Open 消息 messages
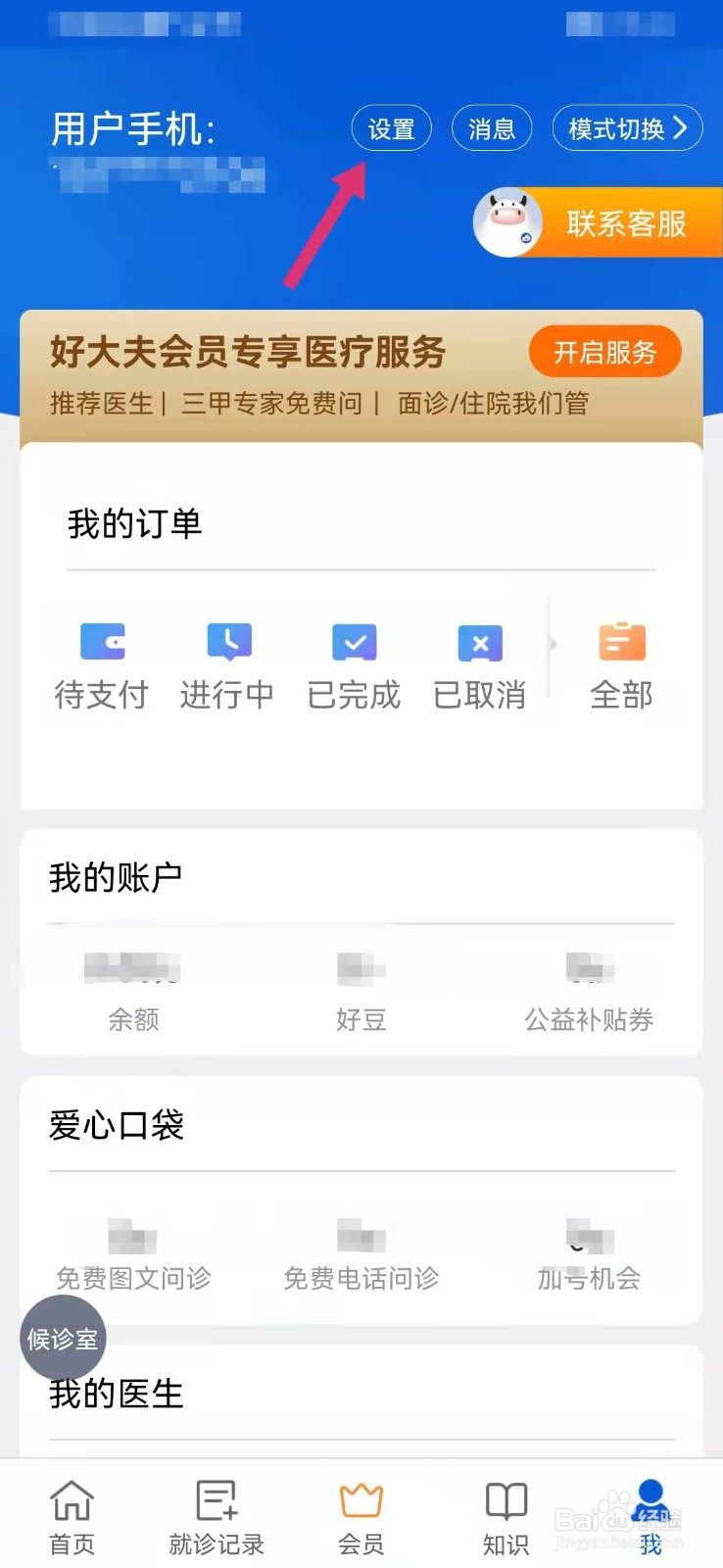The height and width of the screenshot is (1568, 723). point(492,128)
